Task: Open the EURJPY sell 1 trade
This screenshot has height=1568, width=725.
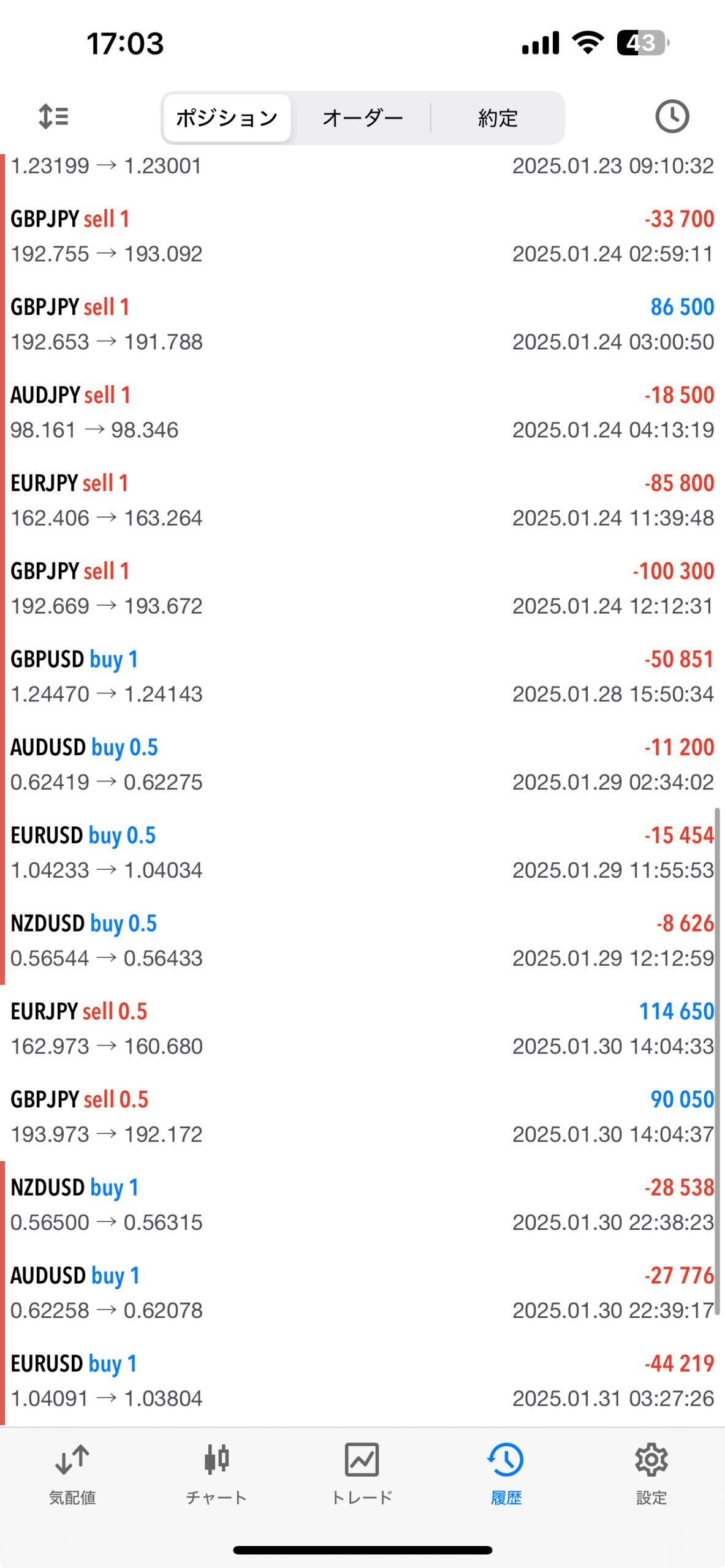Action: coord(362,500)
